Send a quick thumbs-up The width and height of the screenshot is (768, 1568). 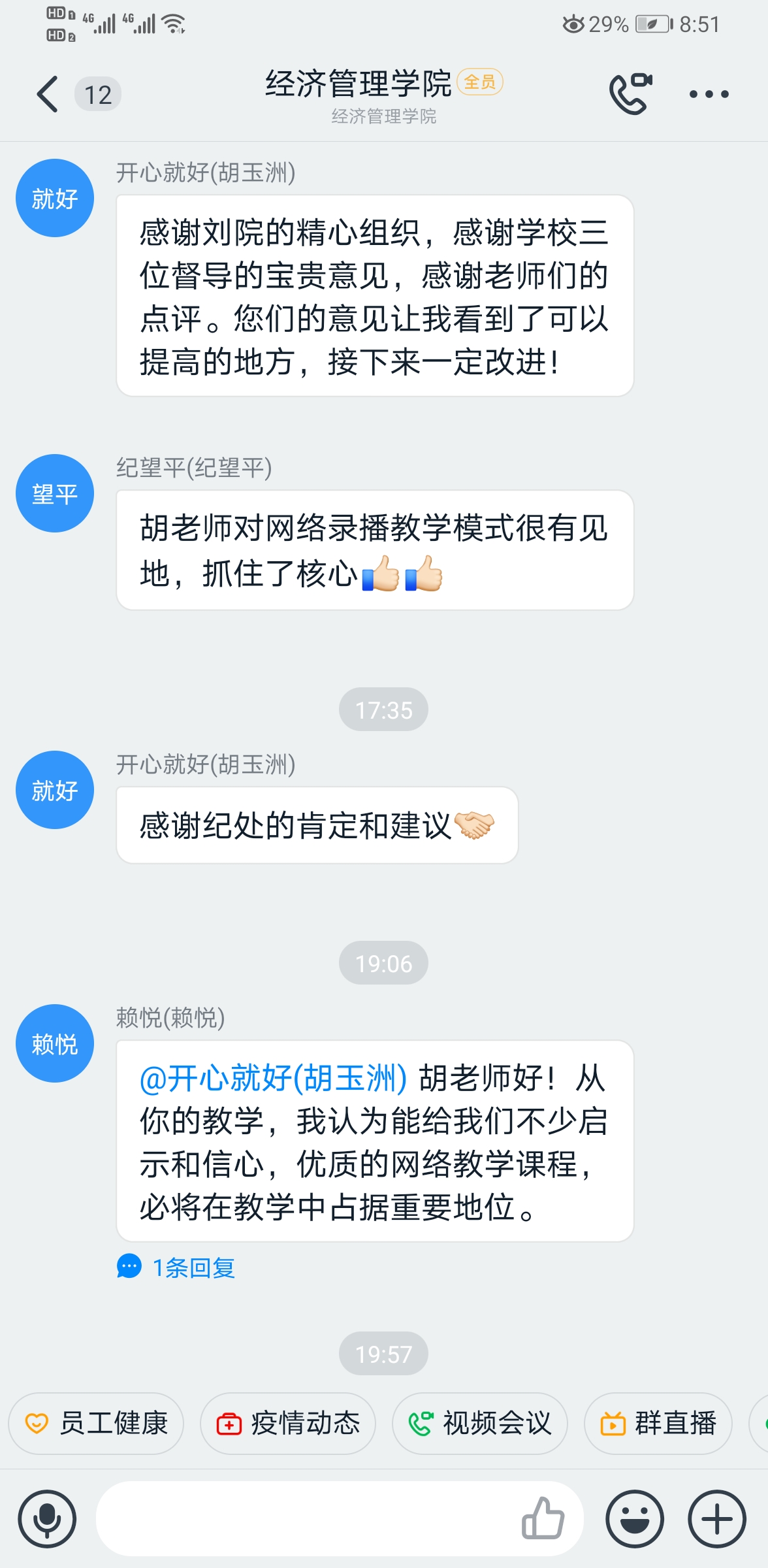click(543, 1518)
